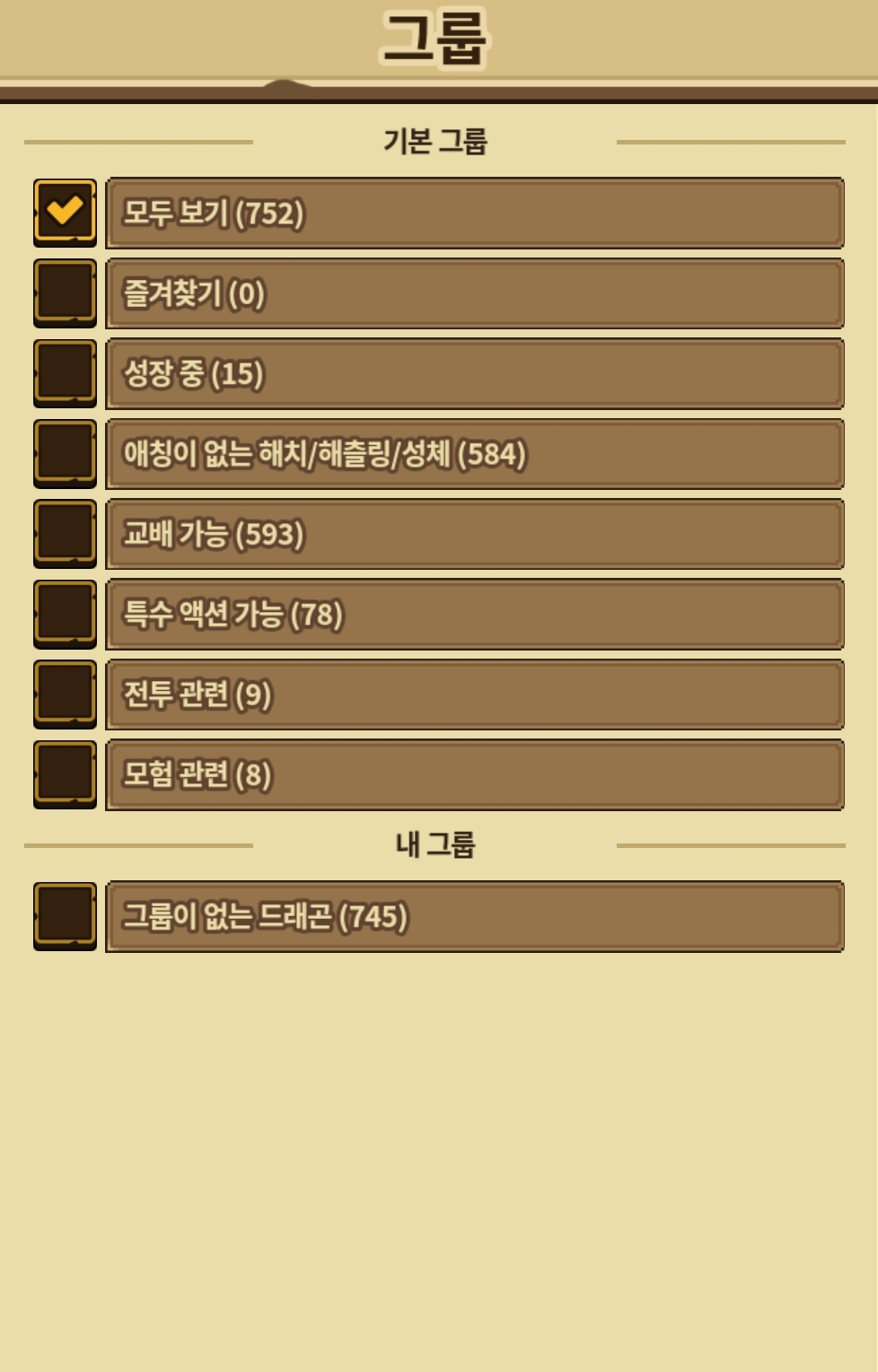Mark the 특수 액션 가능 (78) checkbox
Image resolution: width=878 pixels, height=1372 pixels.
65,614
